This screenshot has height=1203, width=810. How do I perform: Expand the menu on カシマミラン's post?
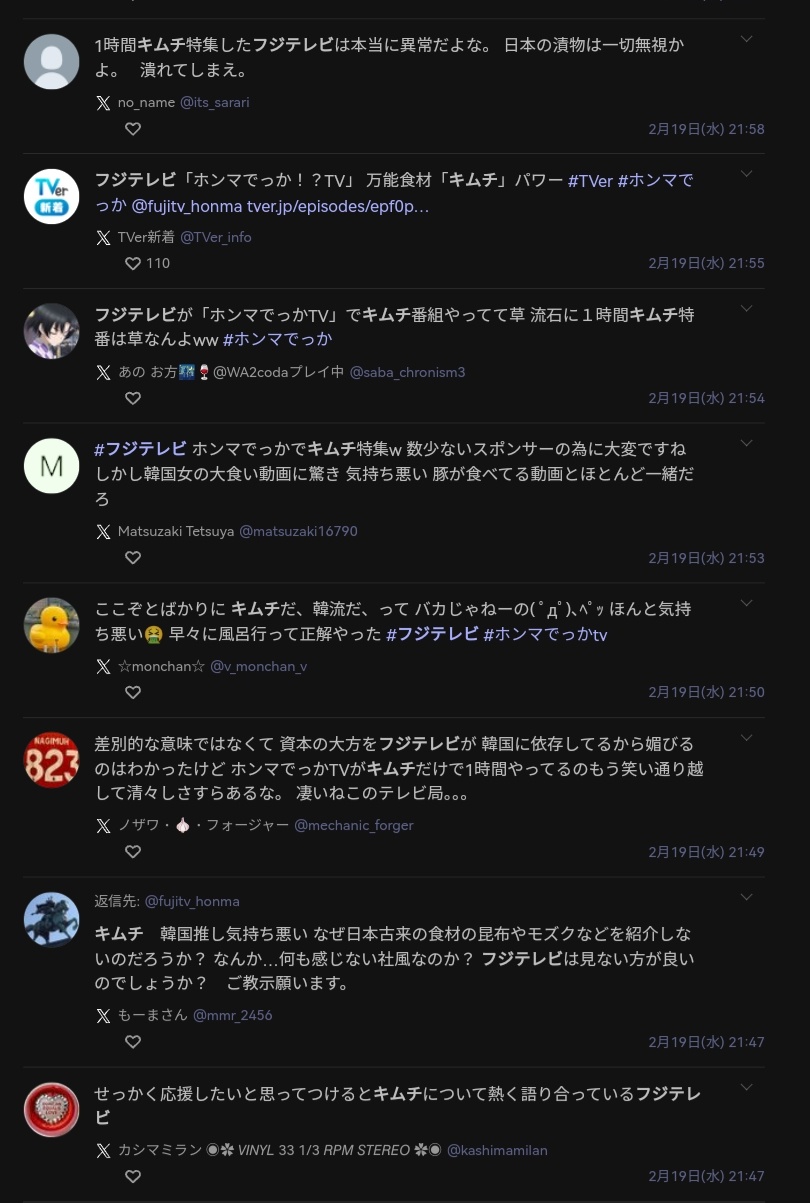(x=746, y=1087)
